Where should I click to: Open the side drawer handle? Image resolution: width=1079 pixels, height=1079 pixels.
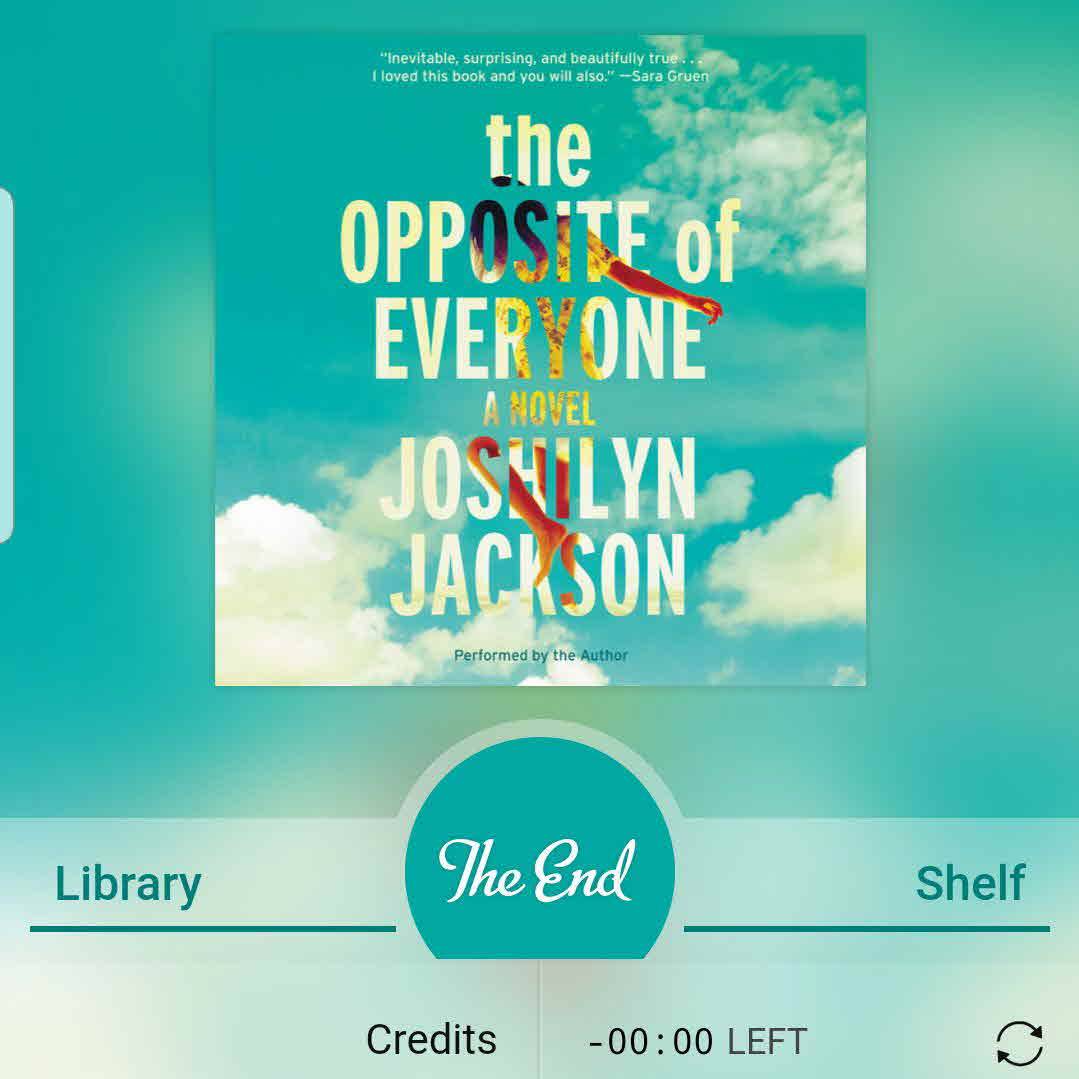click(5, 365)
